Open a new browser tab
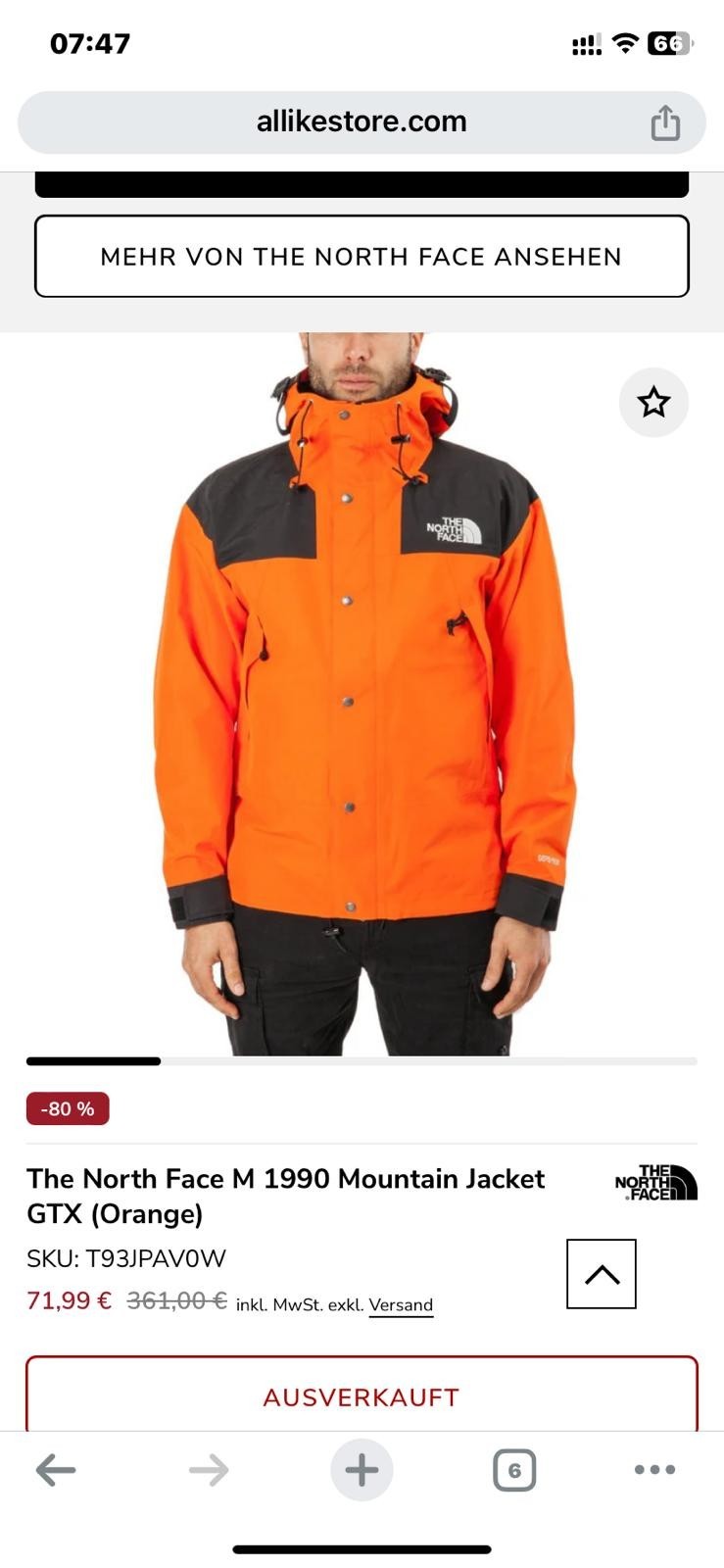Screen dimensions: 724x1568 point(362,1469)
